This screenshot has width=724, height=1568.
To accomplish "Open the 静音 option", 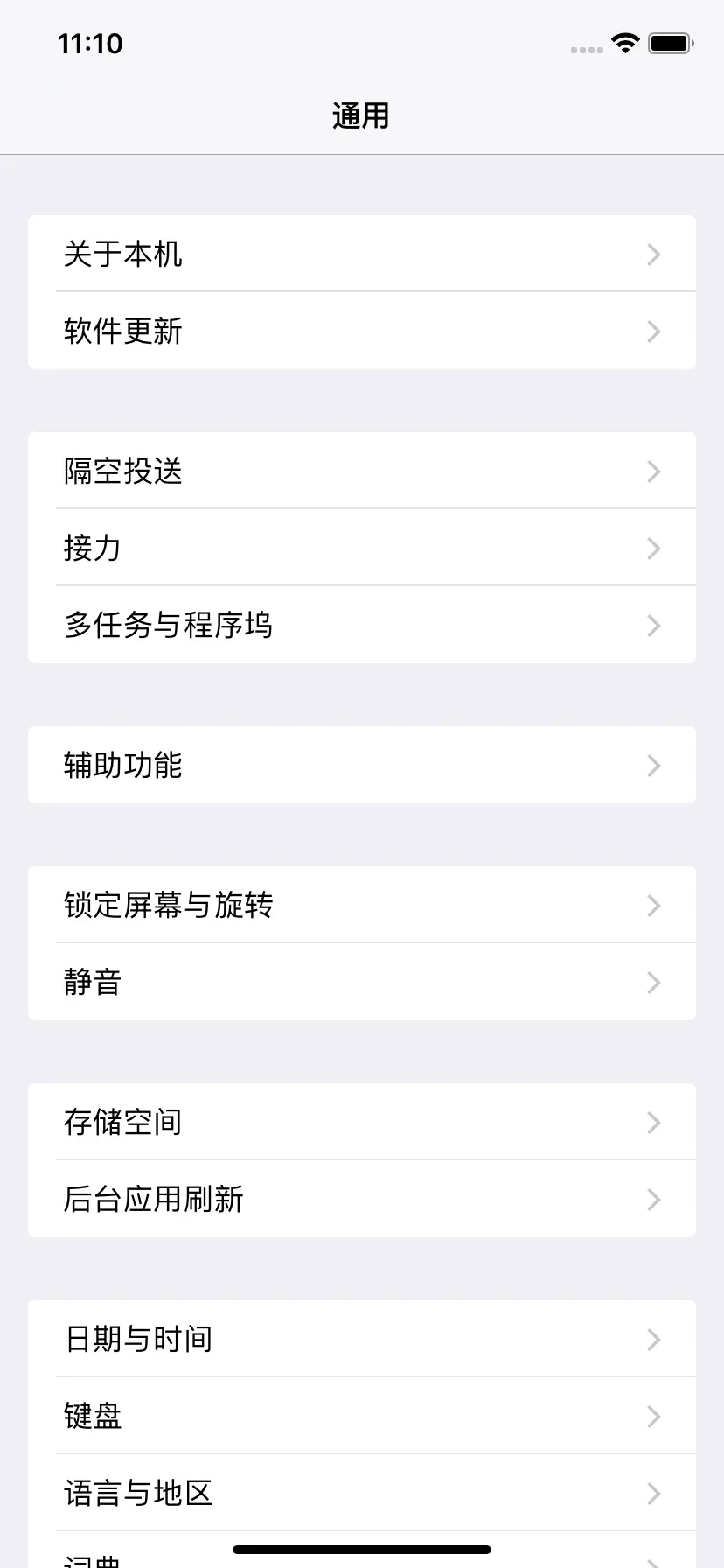I will point(361,982).
